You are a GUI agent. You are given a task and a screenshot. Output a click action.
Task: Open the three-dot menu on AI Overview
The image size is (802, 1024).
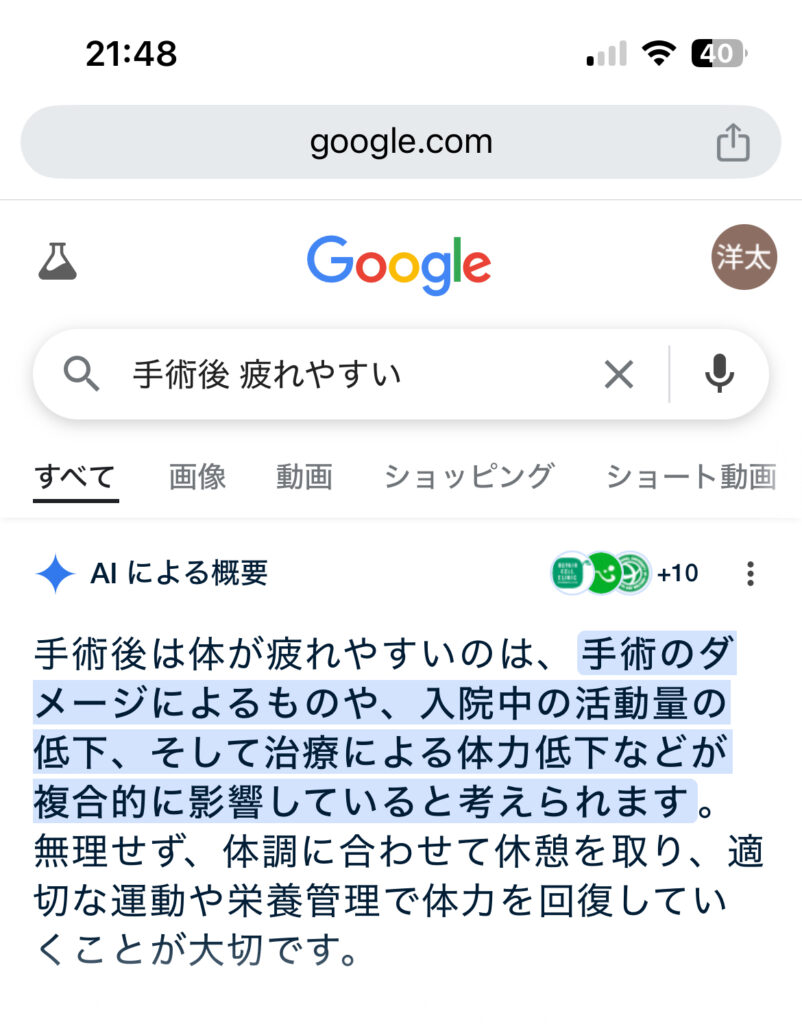pos(749,573)
